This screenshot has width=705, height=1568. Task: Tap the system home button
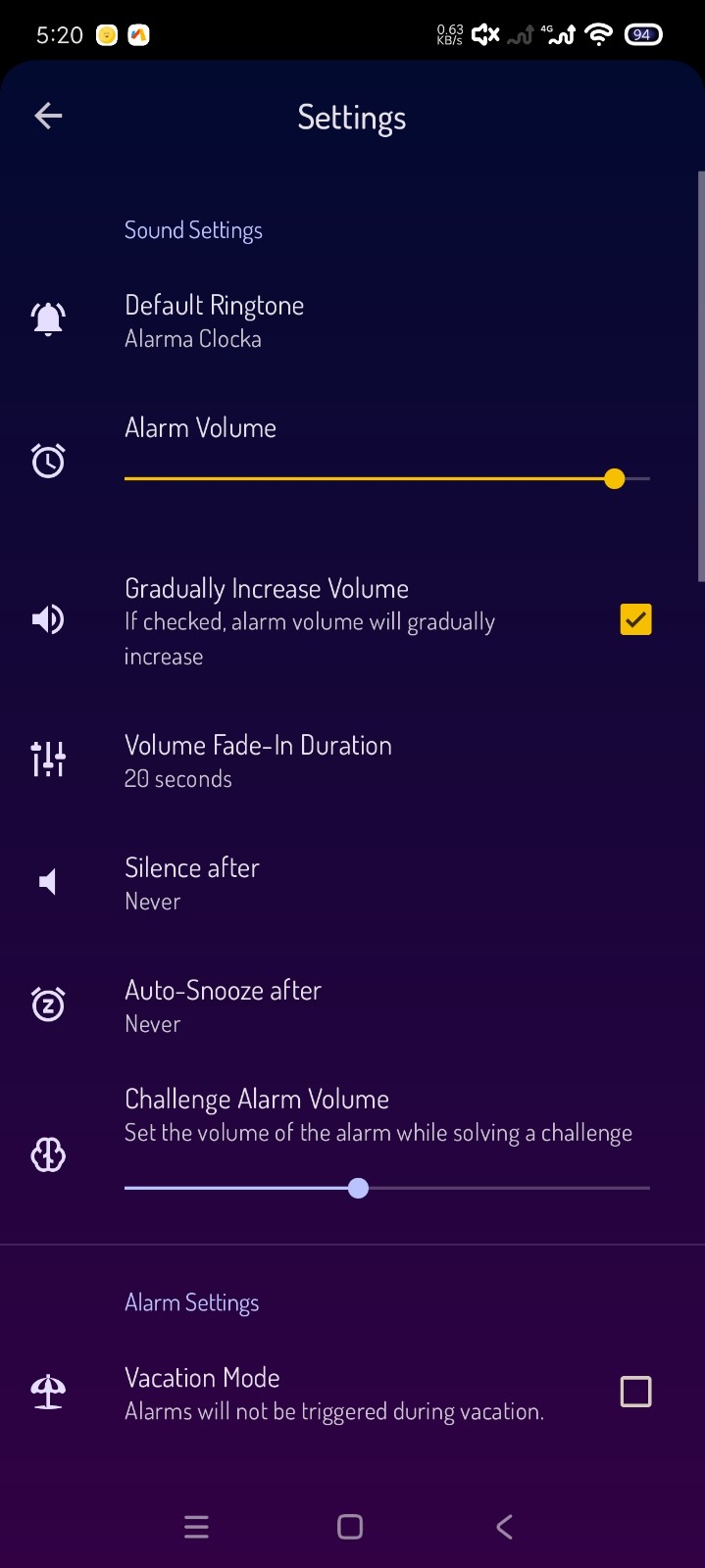pos(350,1527)
